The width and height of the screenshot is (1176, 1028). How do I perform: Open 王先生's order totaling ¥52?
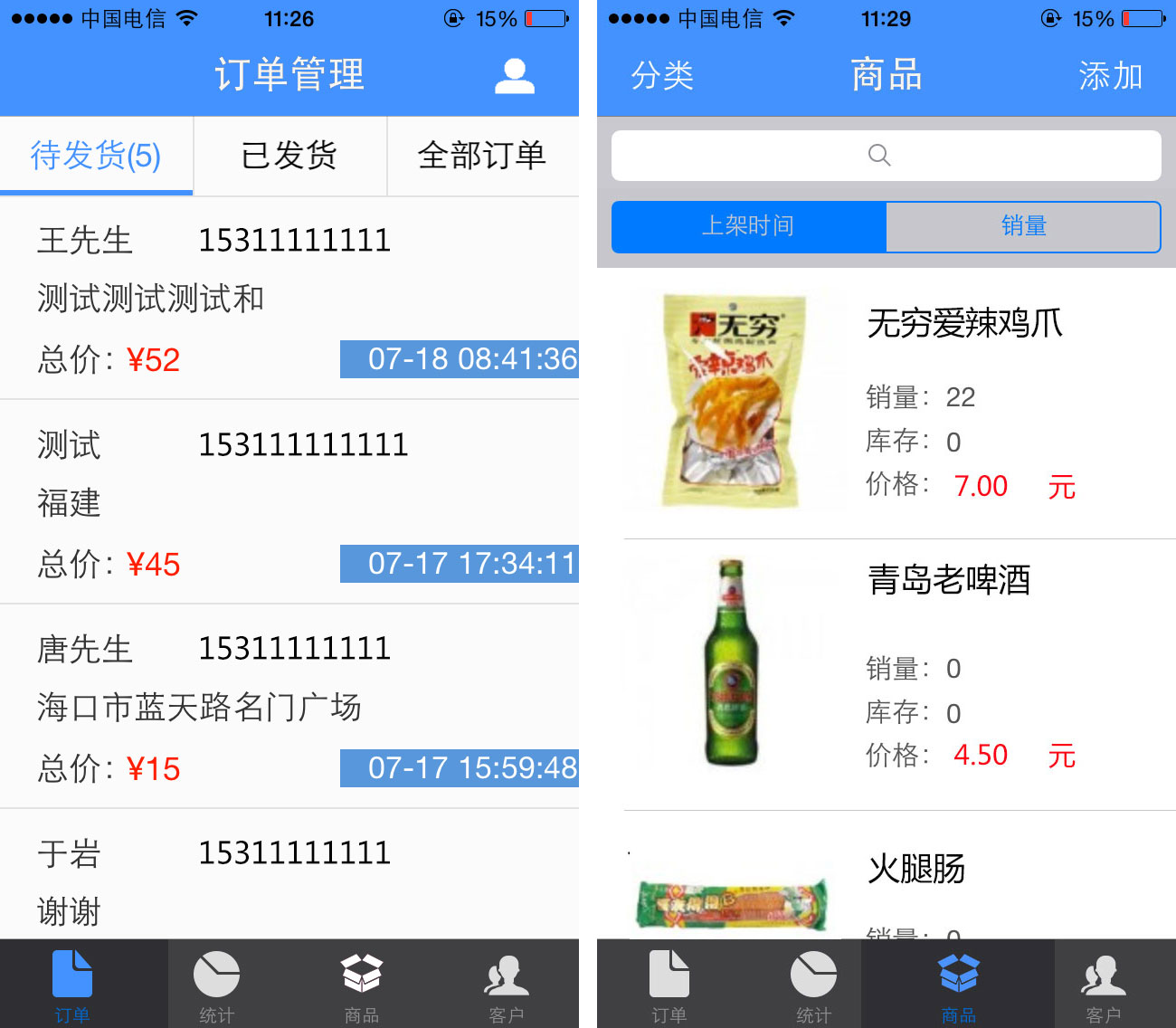289,299
